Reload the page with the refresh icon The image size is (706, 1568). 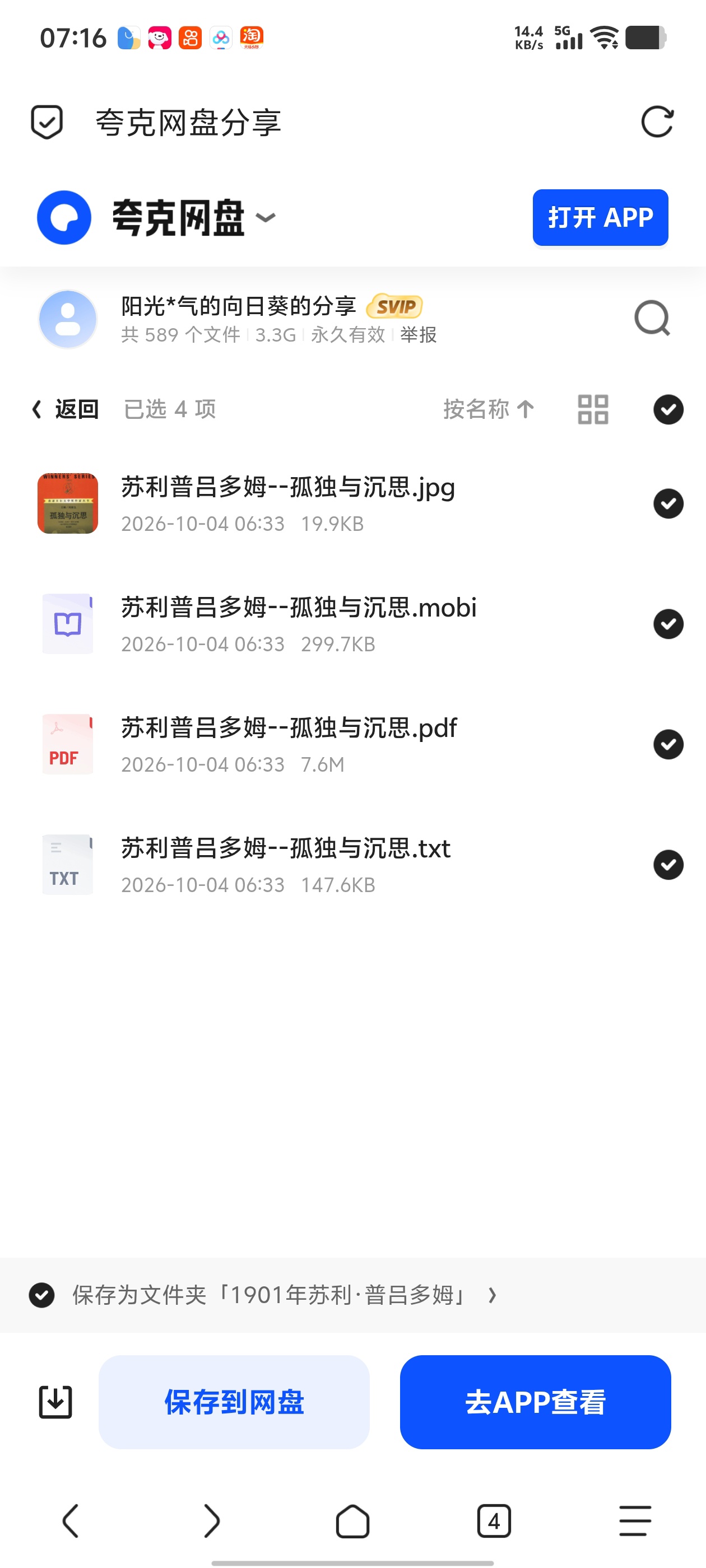click(x=657, y=122)
